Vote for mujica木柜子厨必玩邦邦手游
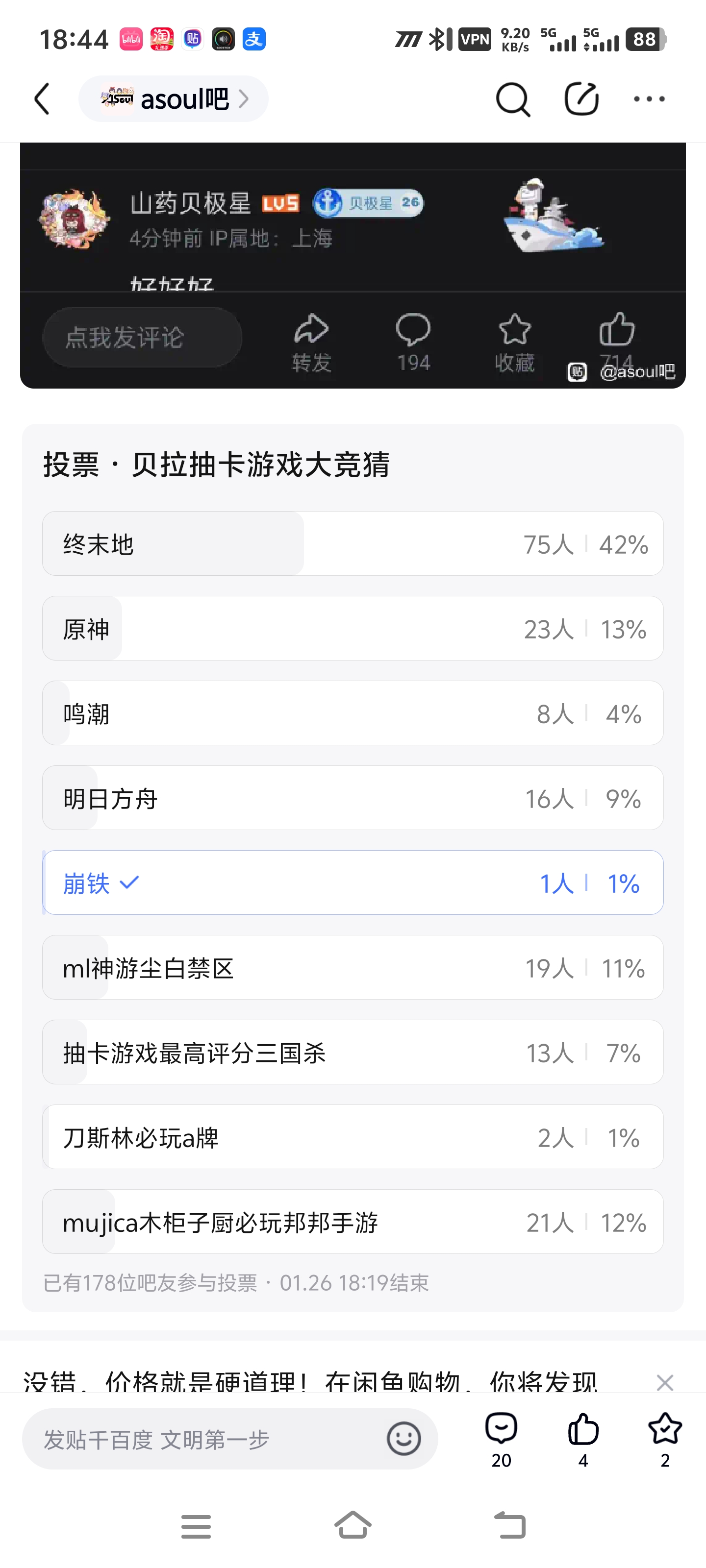Viewport: 706px width, 1568px height. click(353, 1222)
